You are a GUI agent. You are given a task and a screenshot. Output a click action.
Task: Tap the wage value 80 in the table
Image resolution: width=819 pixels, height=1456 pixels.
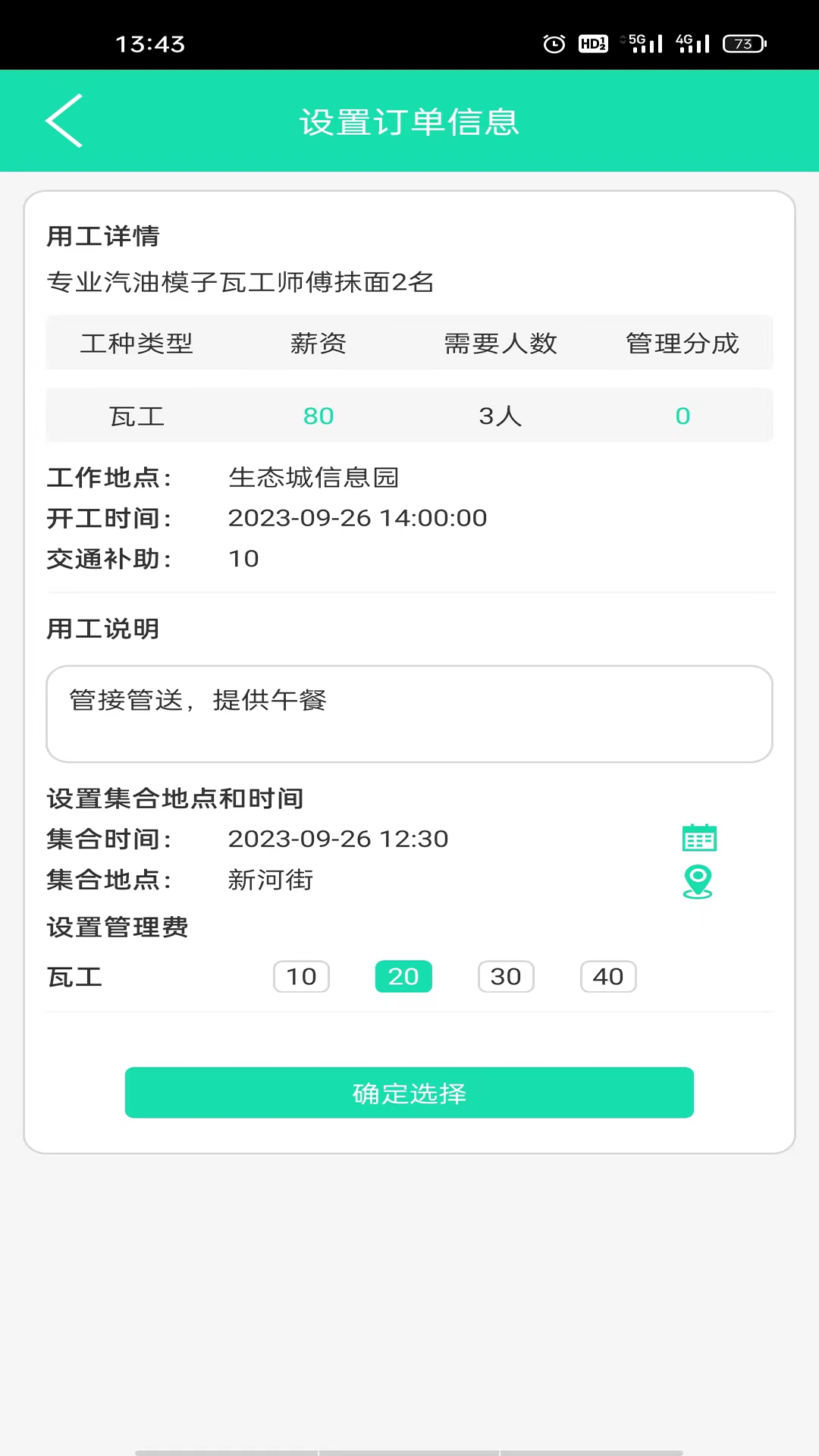click(318, 416)
